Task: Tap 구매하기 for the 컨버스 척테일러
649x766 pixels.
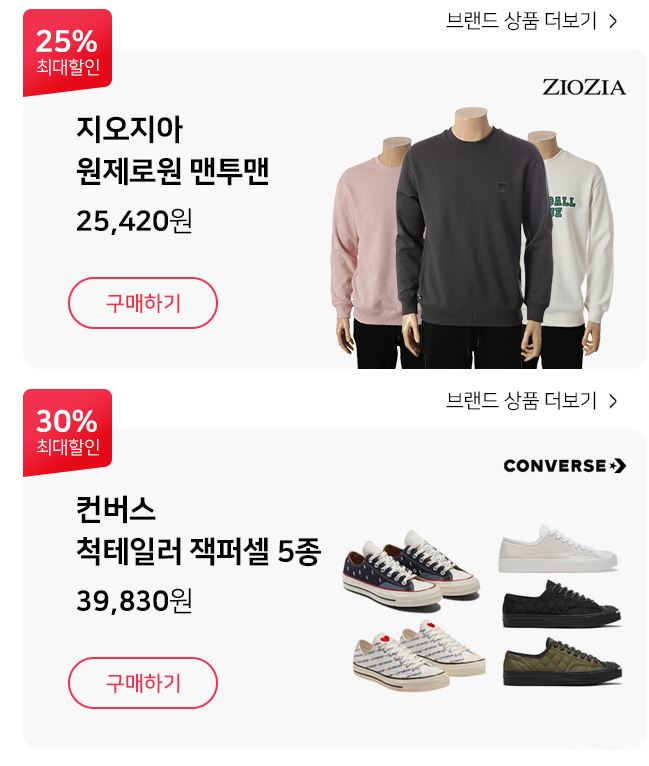Action: click(x=143, y=682)
